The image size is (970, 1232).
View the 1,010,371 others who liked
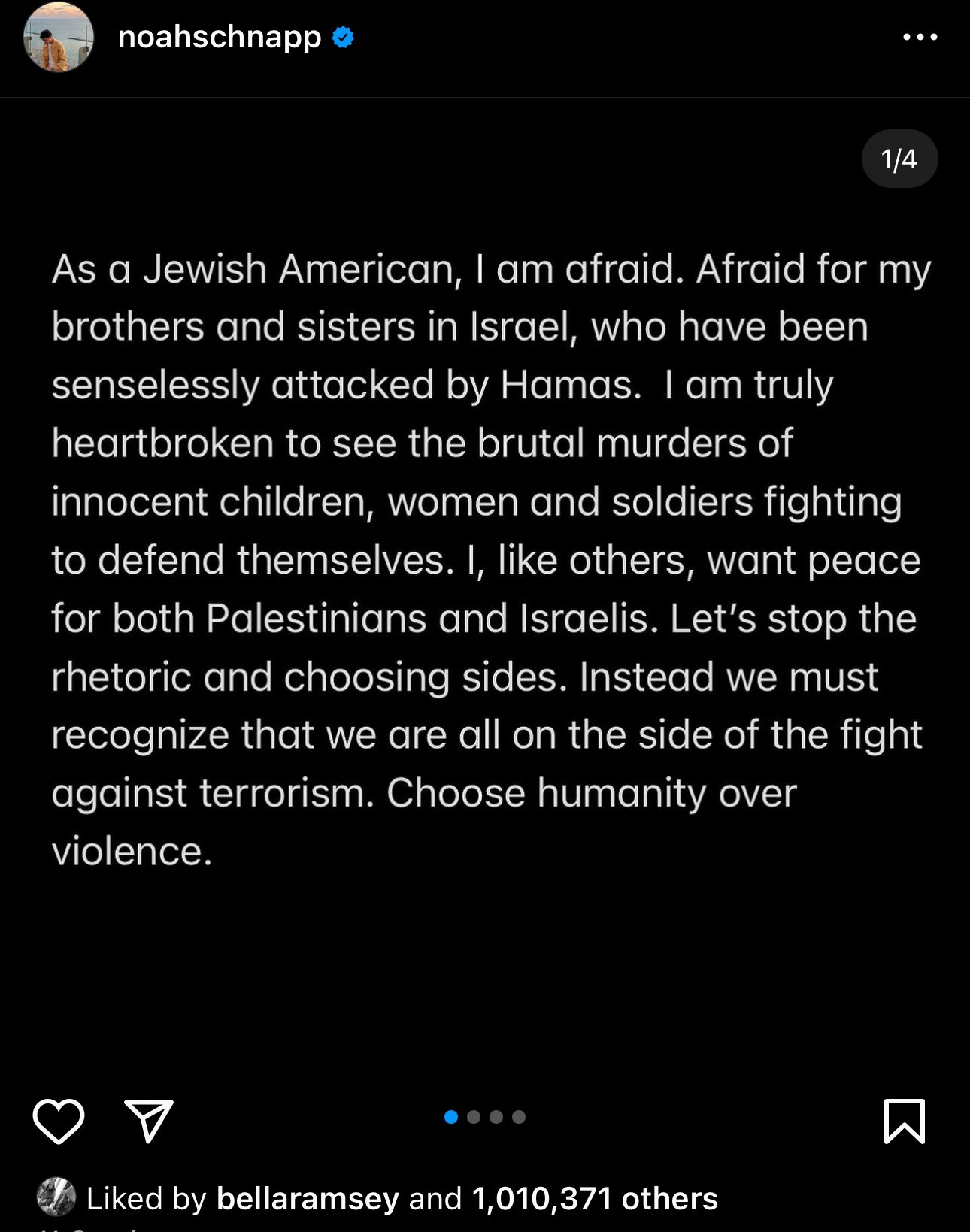pos(594,1199)
